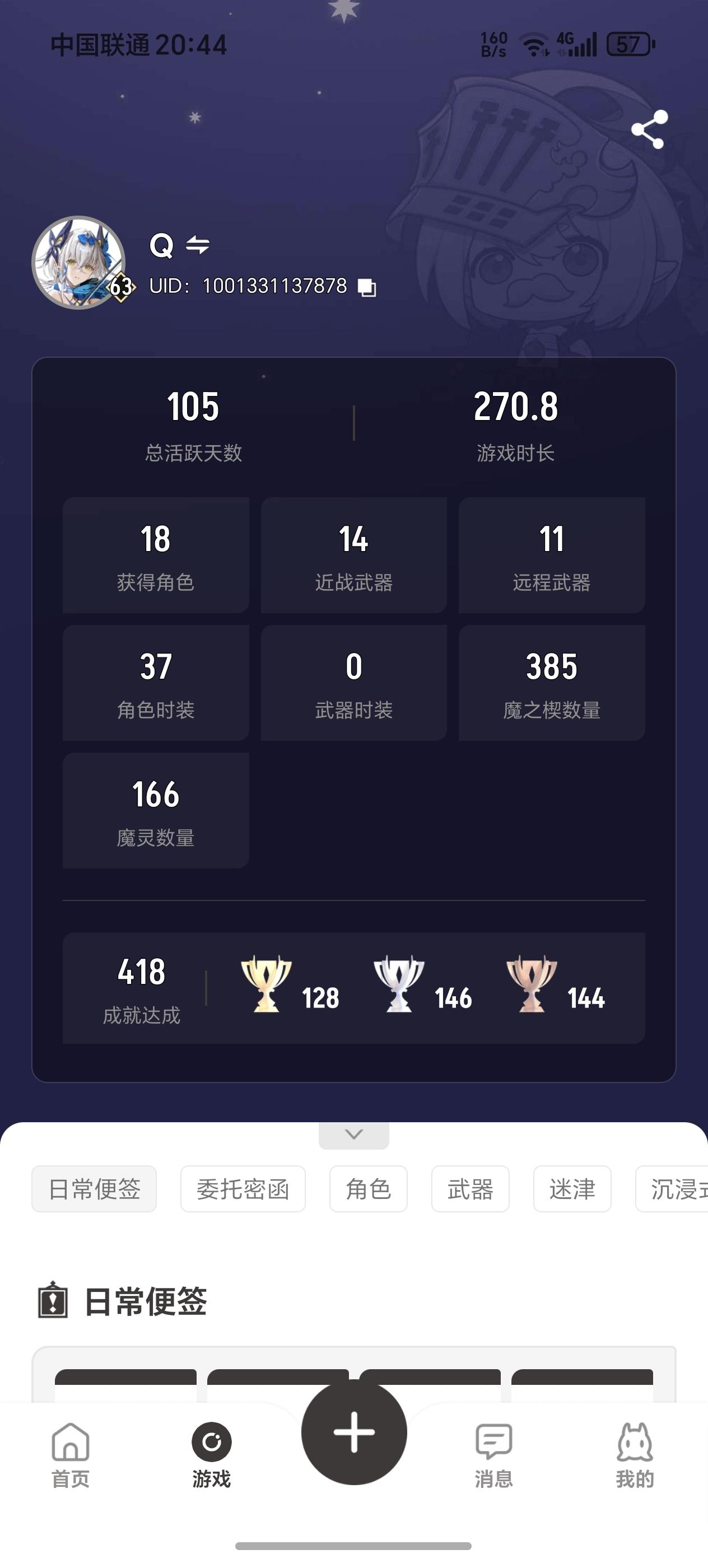Screen dimensions: 708x1568
Task: Create a new post with the plus button
Action: 353,1432
